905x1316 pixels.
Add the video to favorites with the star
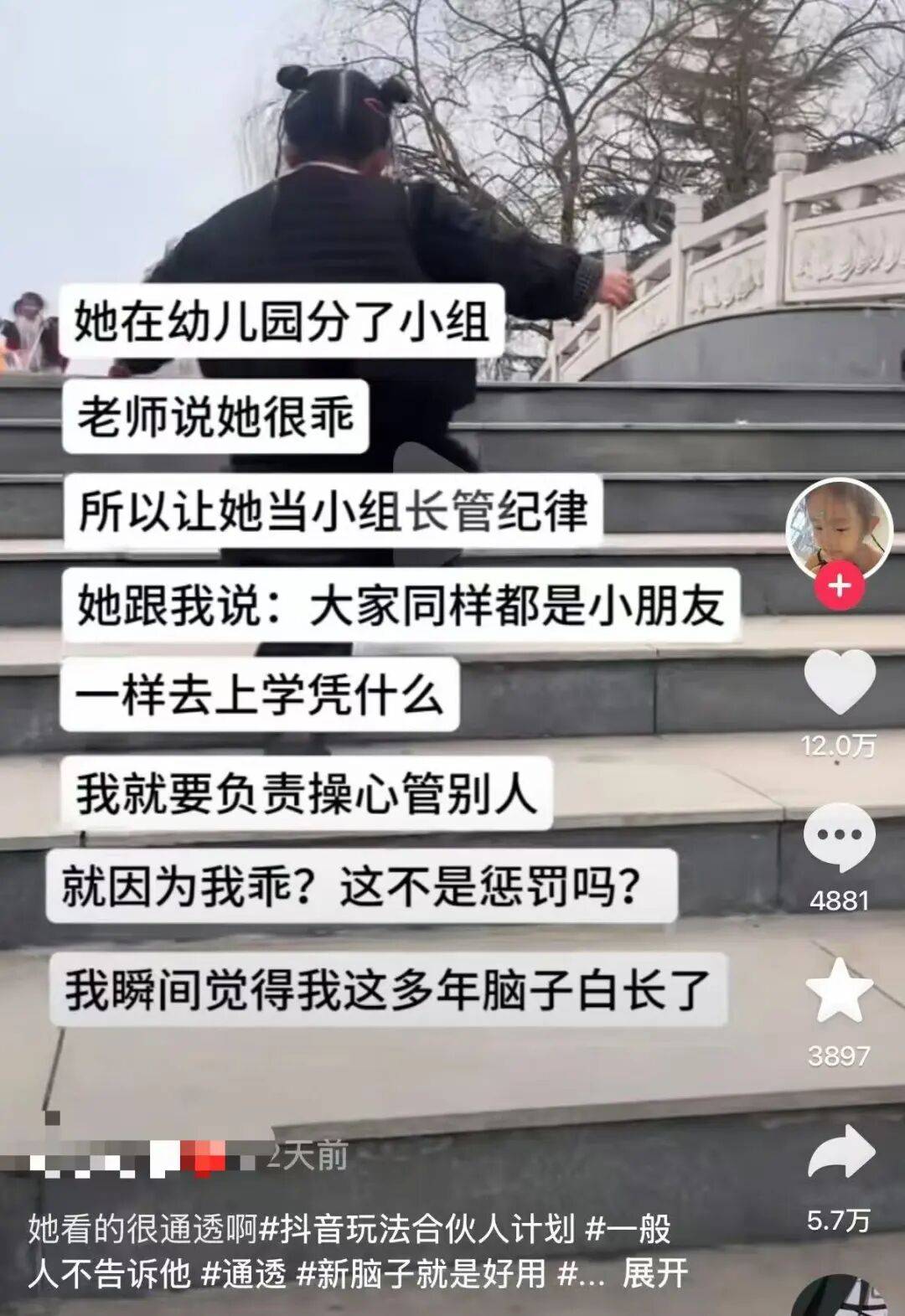pyautogui.click(x=839, y=991)
